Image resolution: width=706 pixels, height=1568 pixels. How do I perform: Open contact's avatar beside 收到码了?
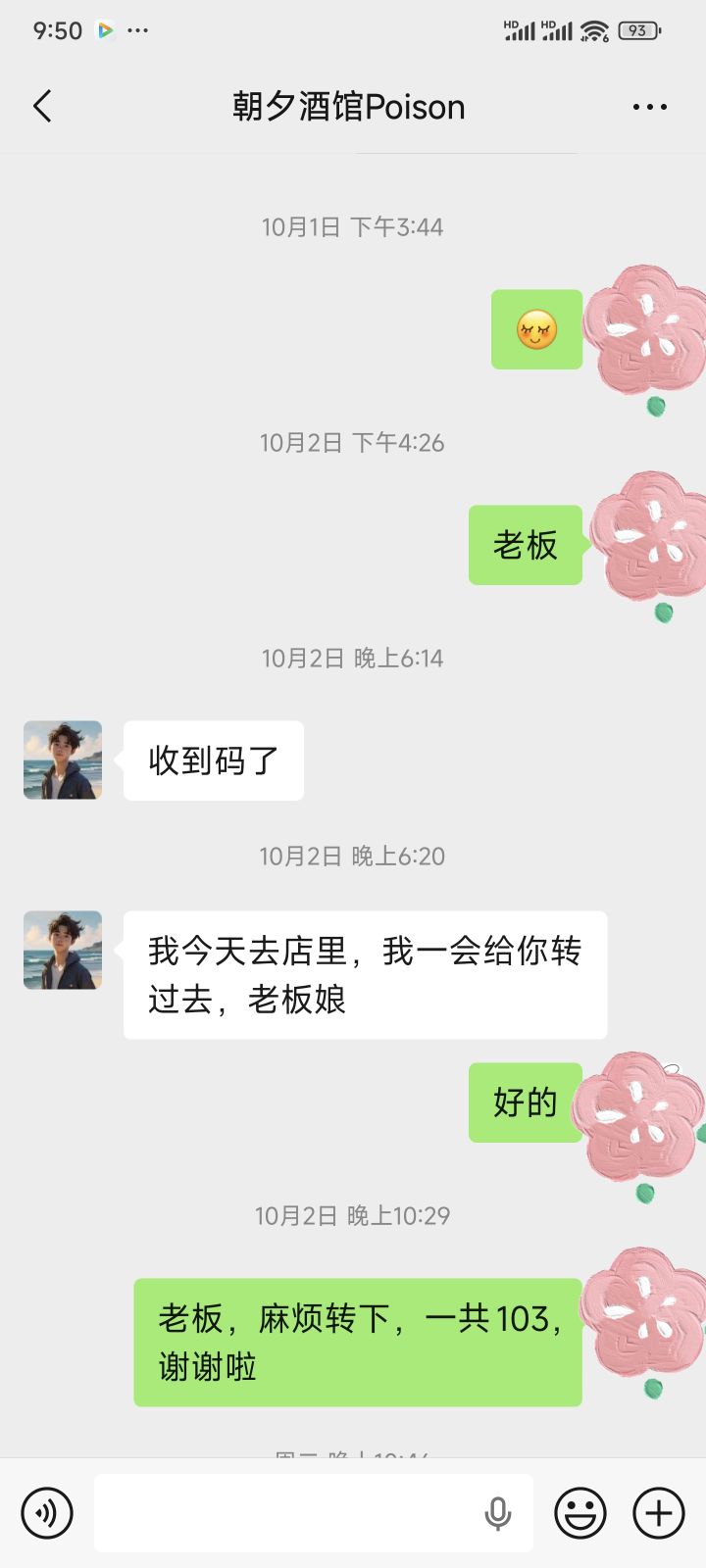tap(63, 760)
